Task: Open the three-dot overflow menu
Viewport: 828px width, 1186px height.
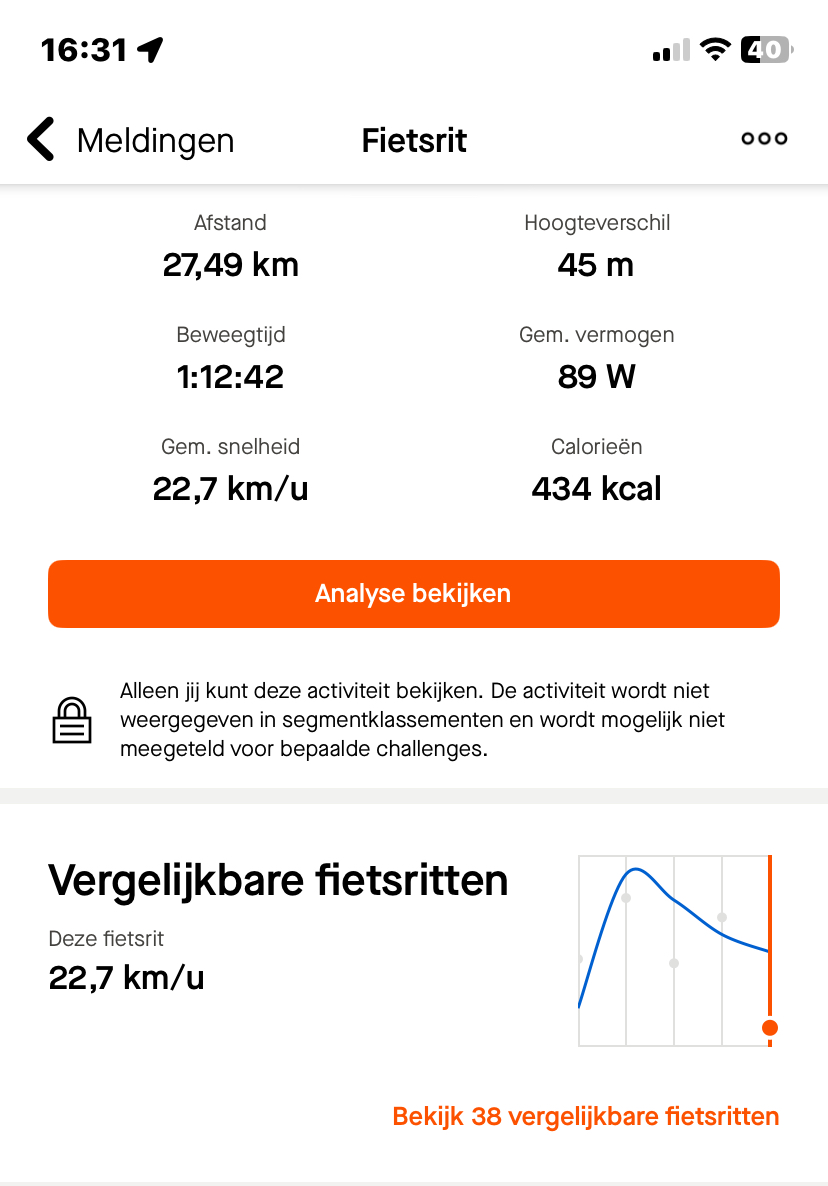Action: pos(764,140)
